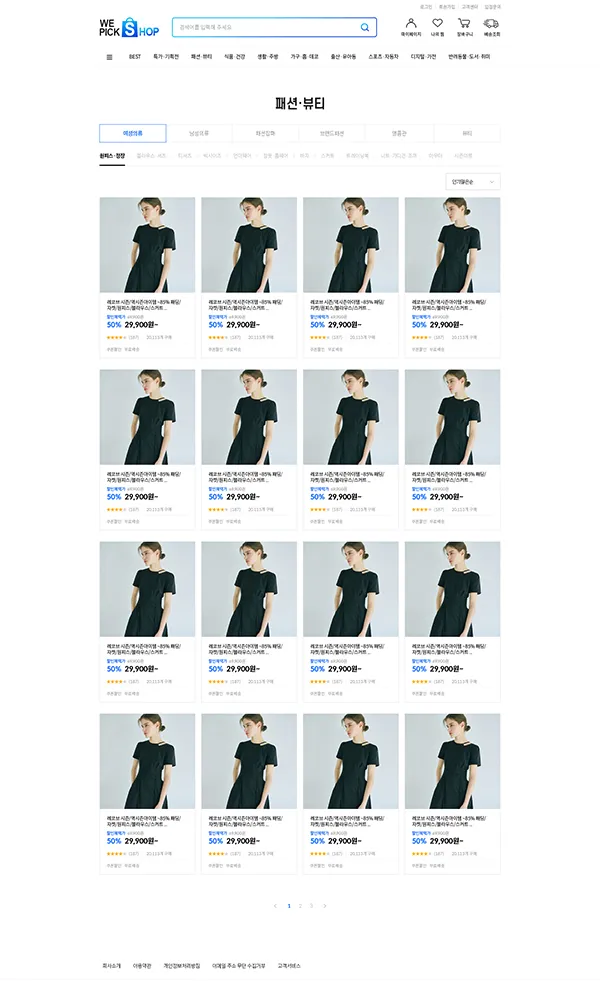600x1000 pixels.
Task: Select the 뷰티 tab
Action: [466, 133]
